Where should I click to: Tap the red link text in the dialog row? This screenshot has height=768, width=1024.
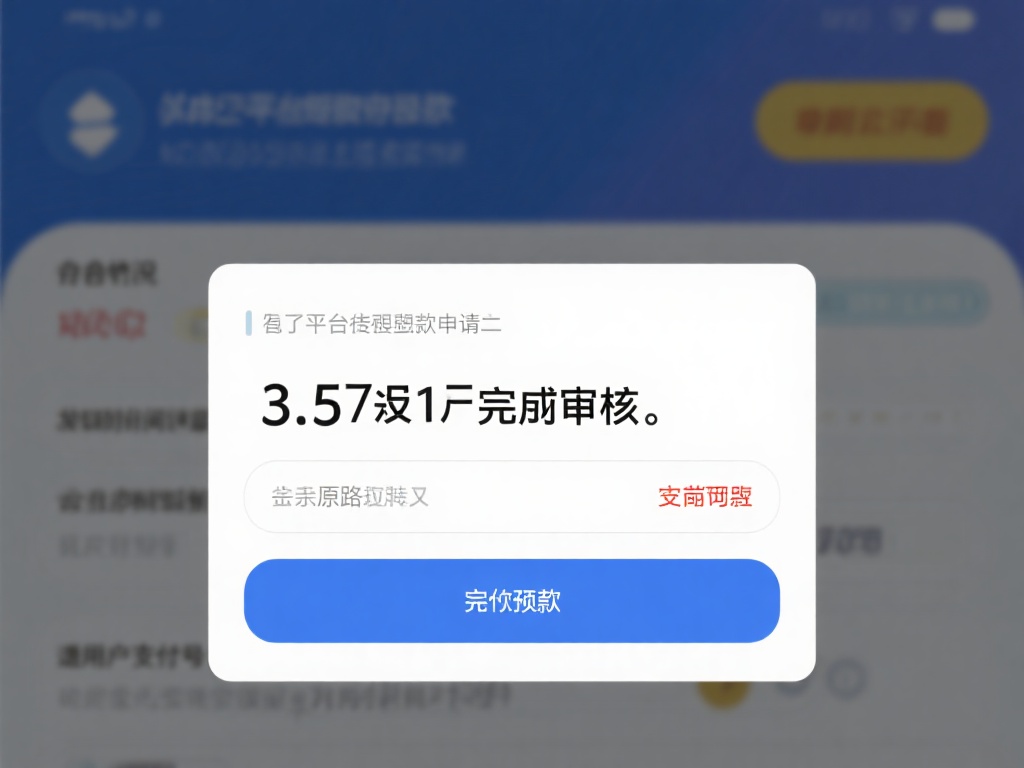click(705, 496)
